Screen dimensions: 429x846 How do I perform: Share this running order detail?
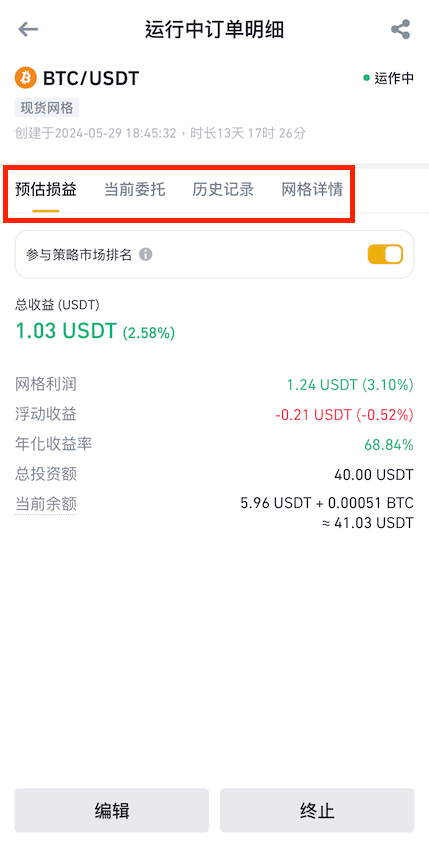tap(400, 29)
